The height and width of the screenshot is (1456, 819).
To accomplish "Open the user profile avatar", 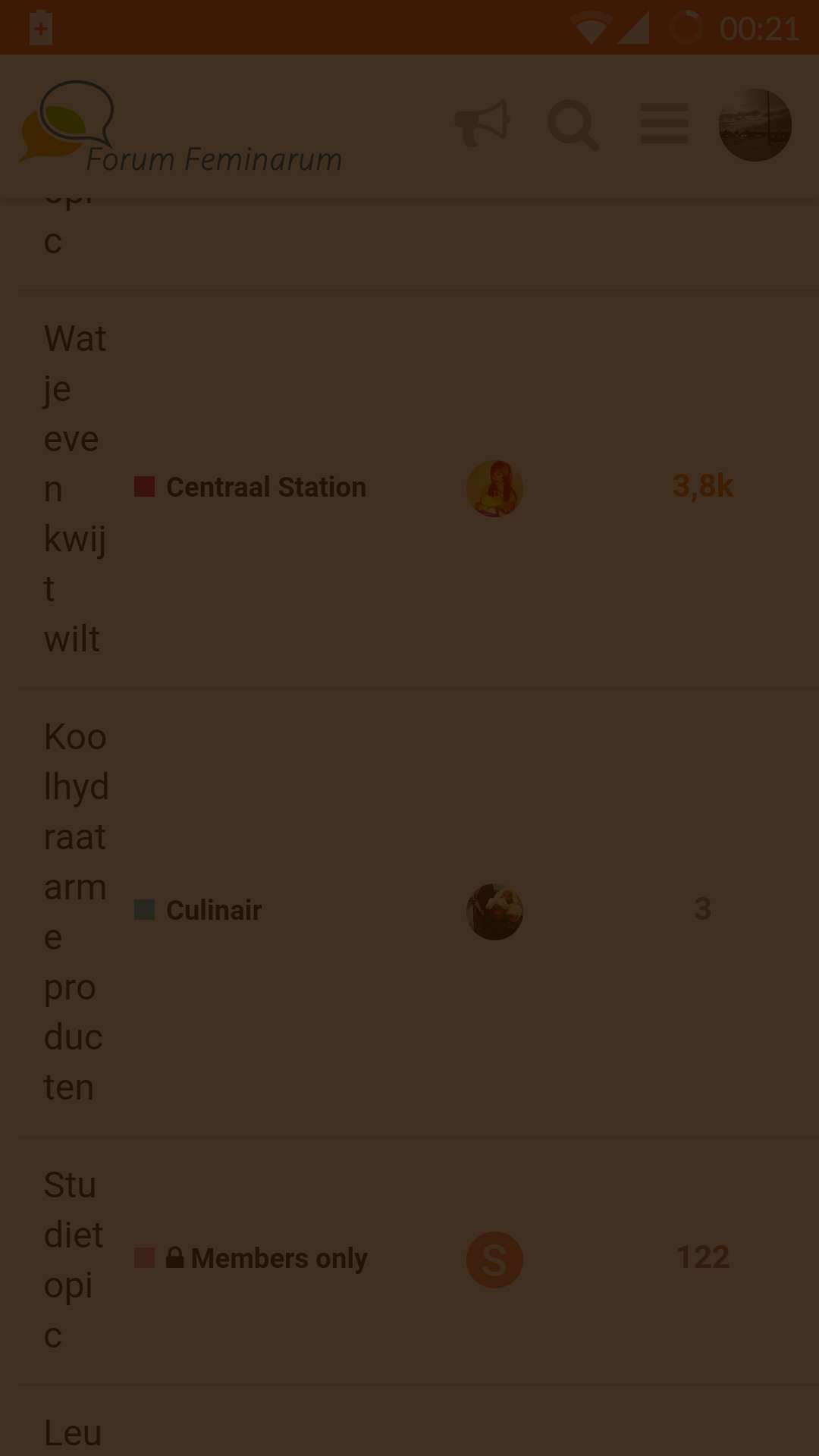I will pyautogui.click(x=755, y=125).
